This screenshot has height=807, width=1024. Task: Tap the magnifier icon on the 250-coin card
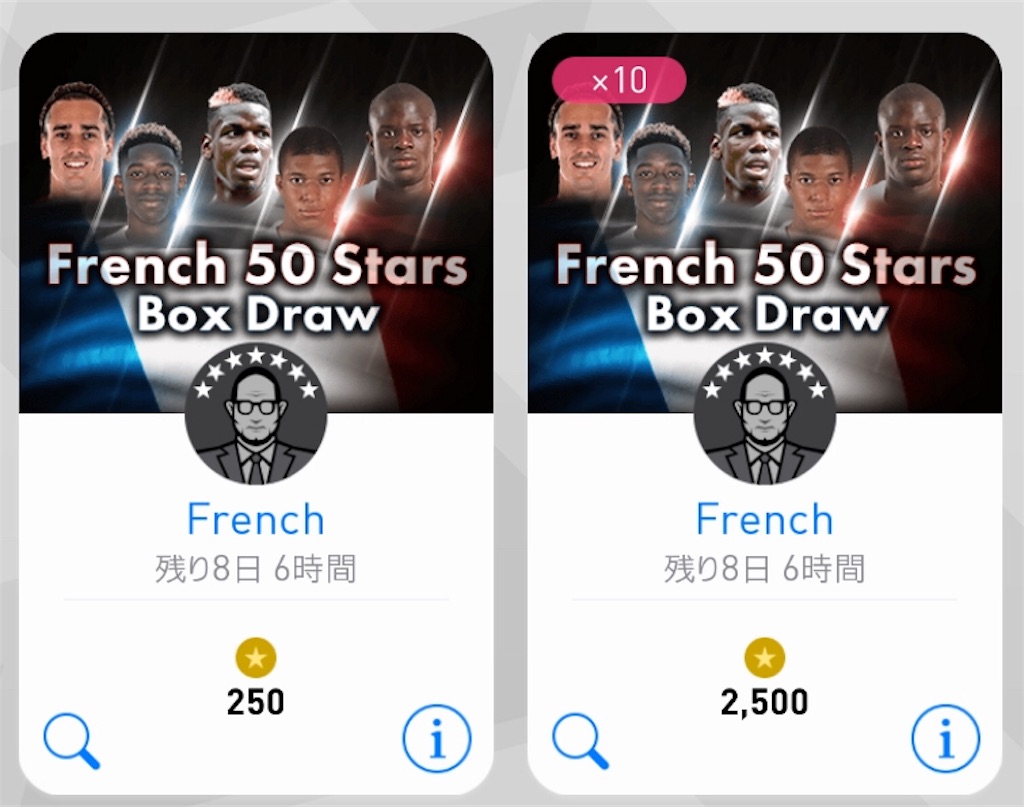pos(72,741)
